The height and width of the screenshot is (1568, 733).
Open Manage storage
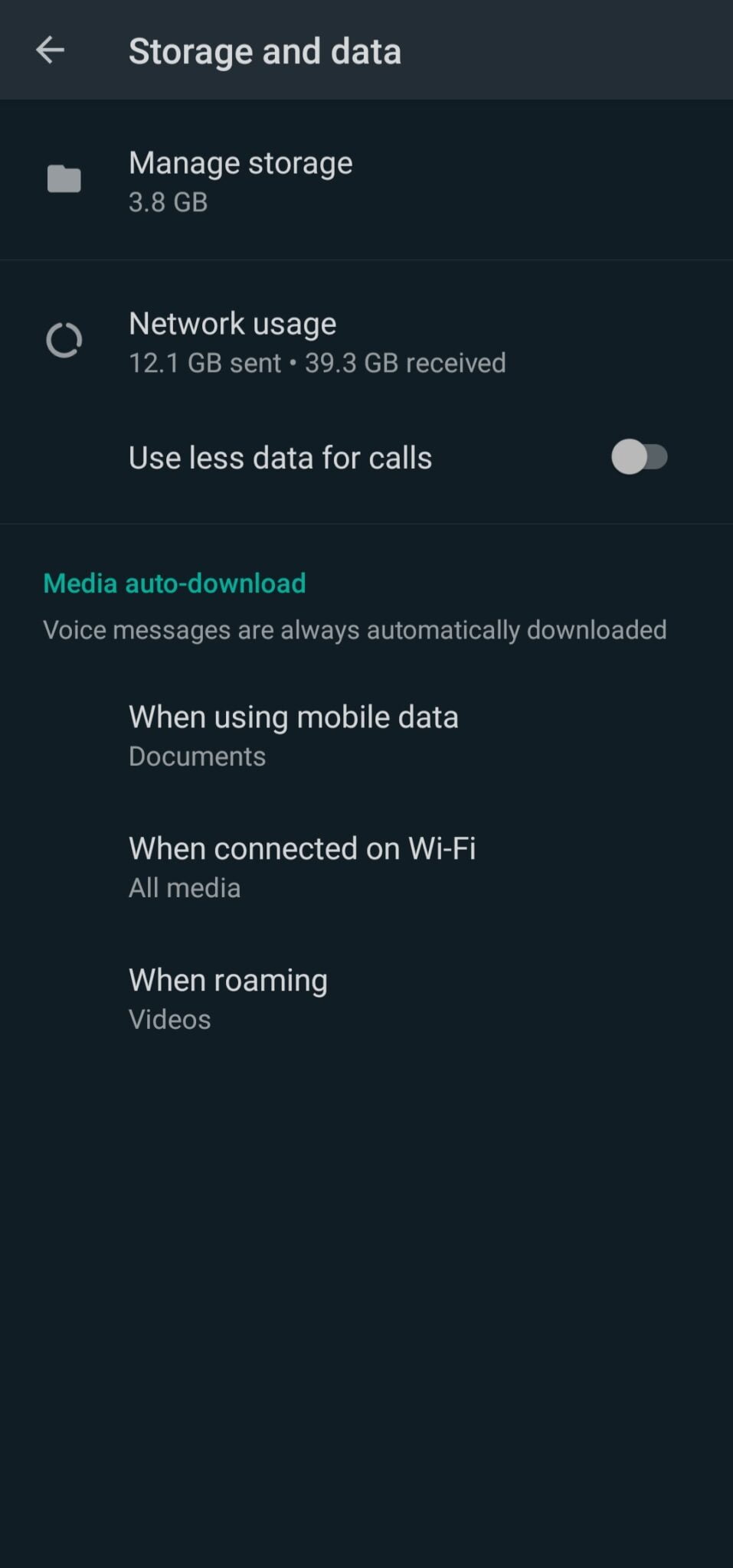366,181
